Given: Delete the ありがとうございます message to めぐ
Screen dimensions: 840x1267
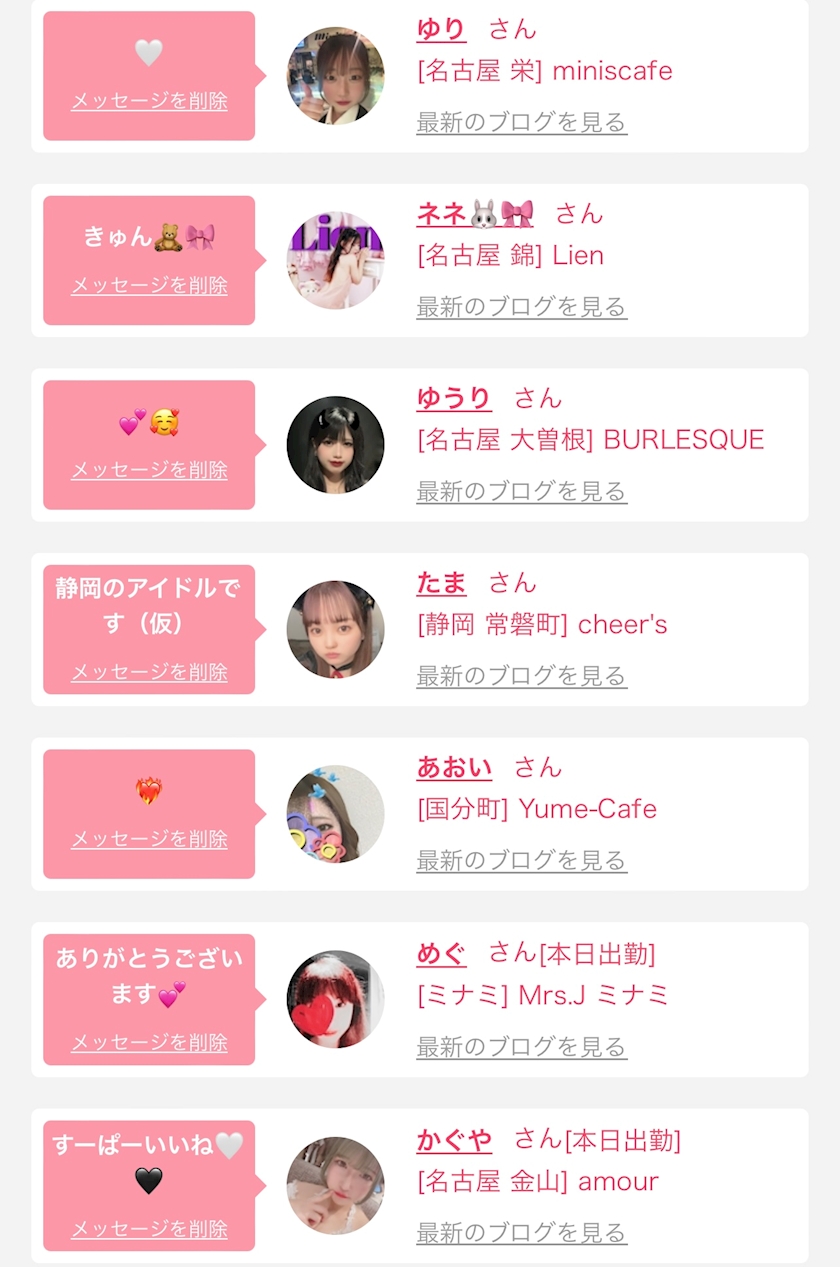Looking at the screenshot, I should tap(149, 1043).
